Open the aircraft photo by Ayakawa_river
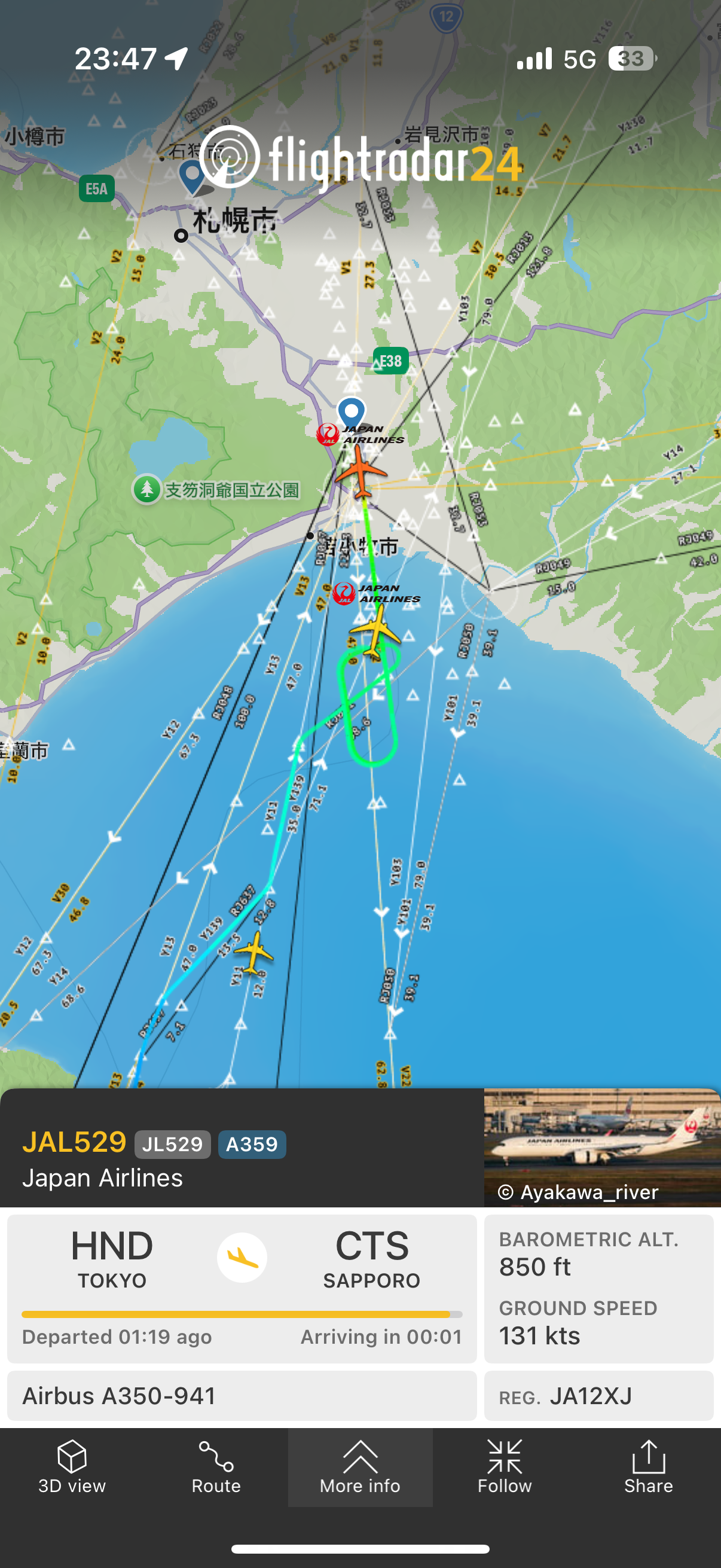 pos(602,1146)
